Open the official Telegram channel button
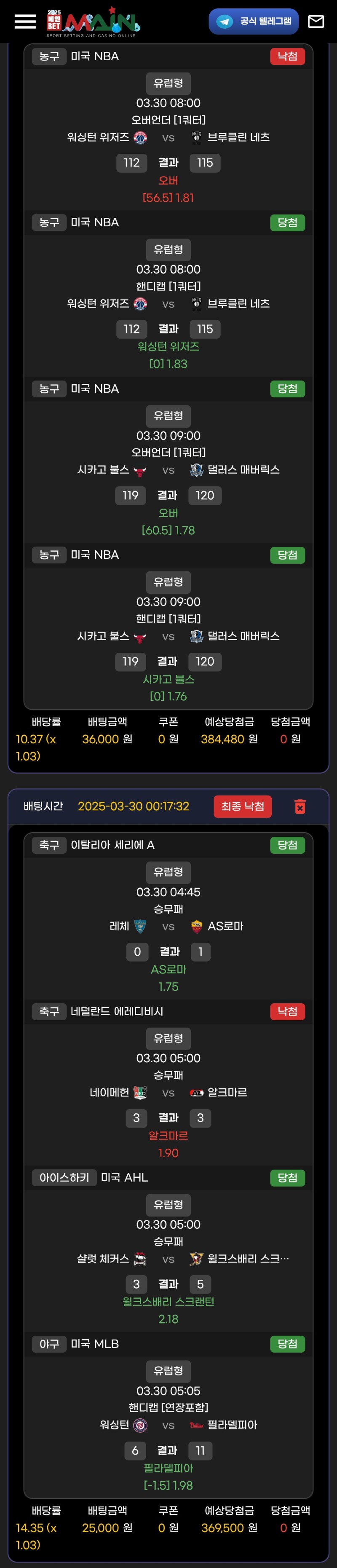This screenshot has height=1568, width=337. (x=254, y=21)
